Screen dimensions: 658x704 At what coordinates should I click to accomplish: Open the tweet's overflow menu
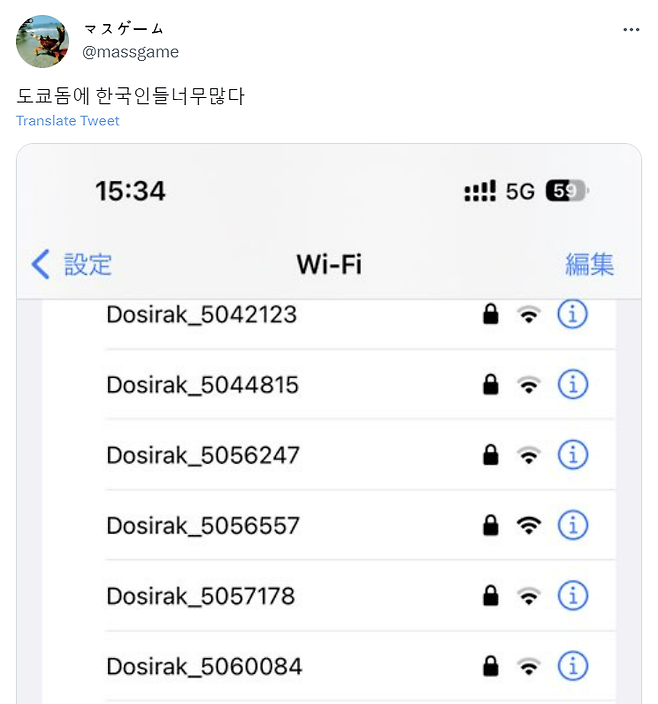pos(630,30)
